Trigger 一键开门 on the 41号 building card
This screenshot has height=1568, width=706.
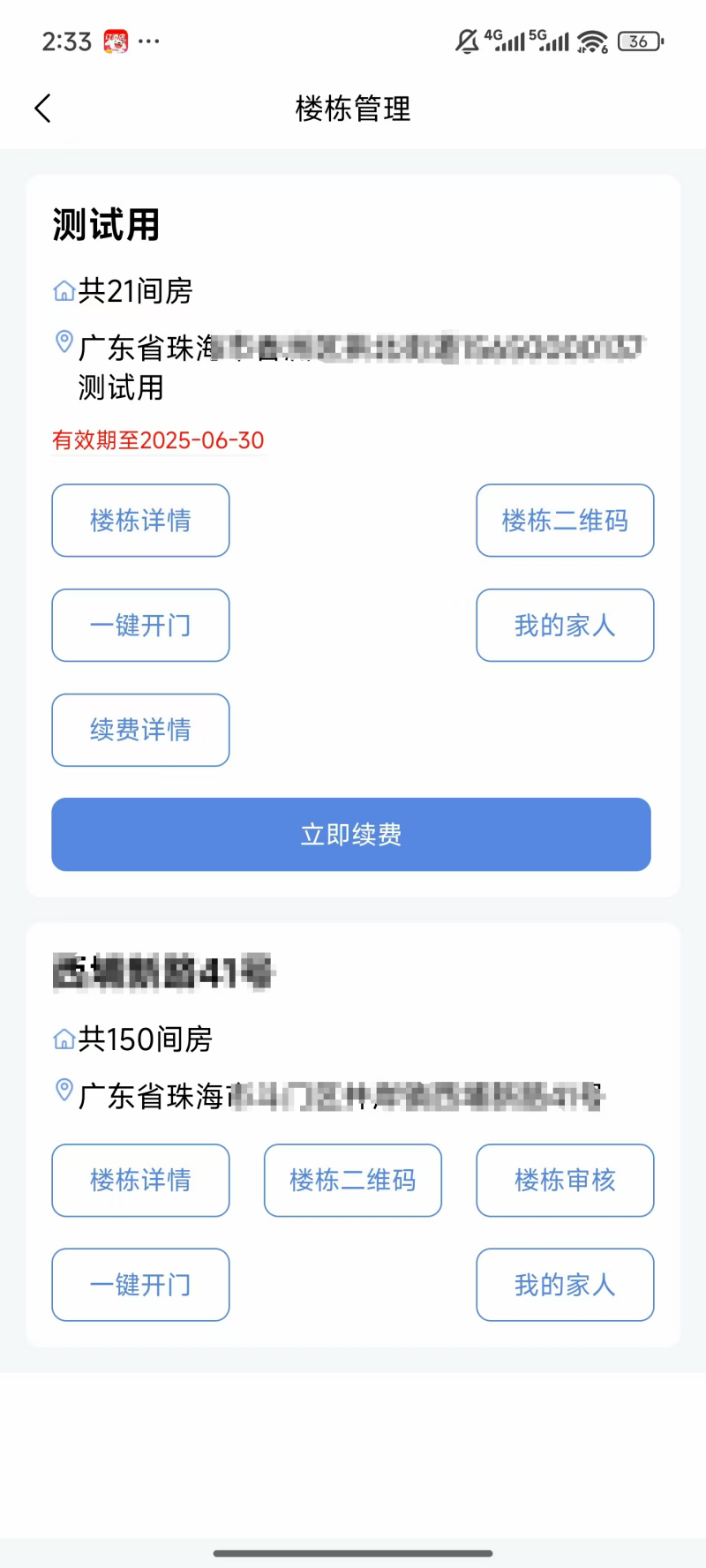click(140, 1285)
